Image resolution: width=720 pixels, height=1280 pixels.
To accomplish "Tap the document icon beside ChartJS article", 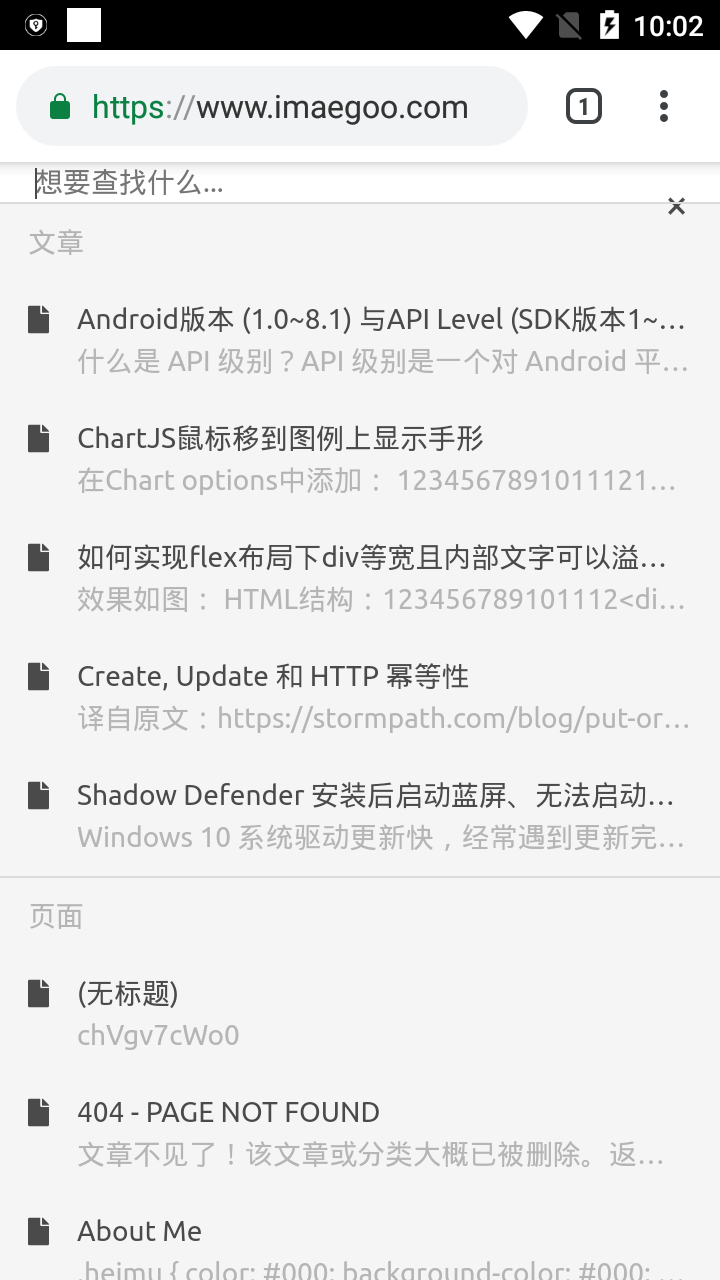I will pyautogui.click(x=38, y=437).
